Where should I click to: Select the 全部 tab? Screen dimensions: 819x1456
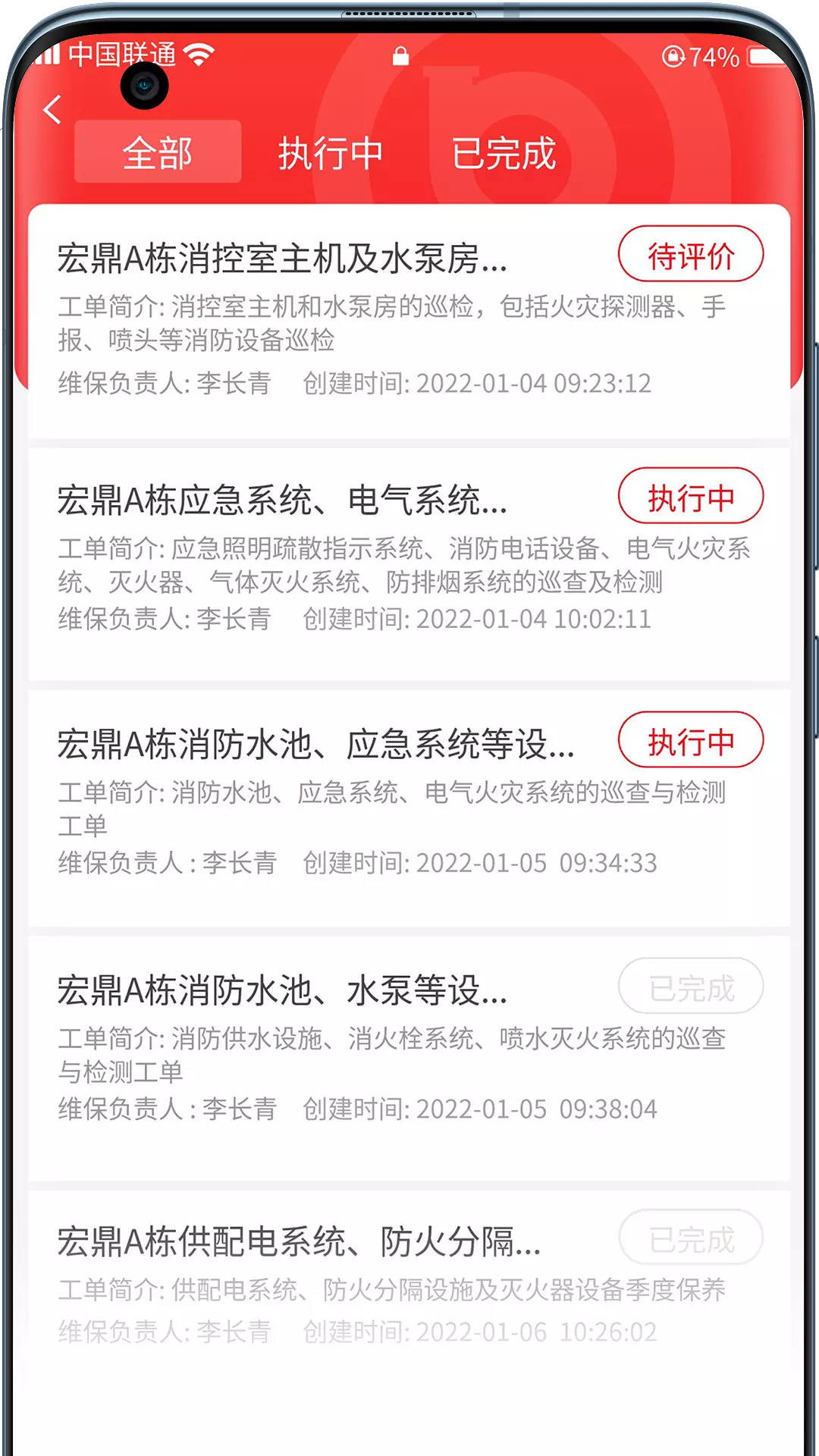click(x=158, y=152)
